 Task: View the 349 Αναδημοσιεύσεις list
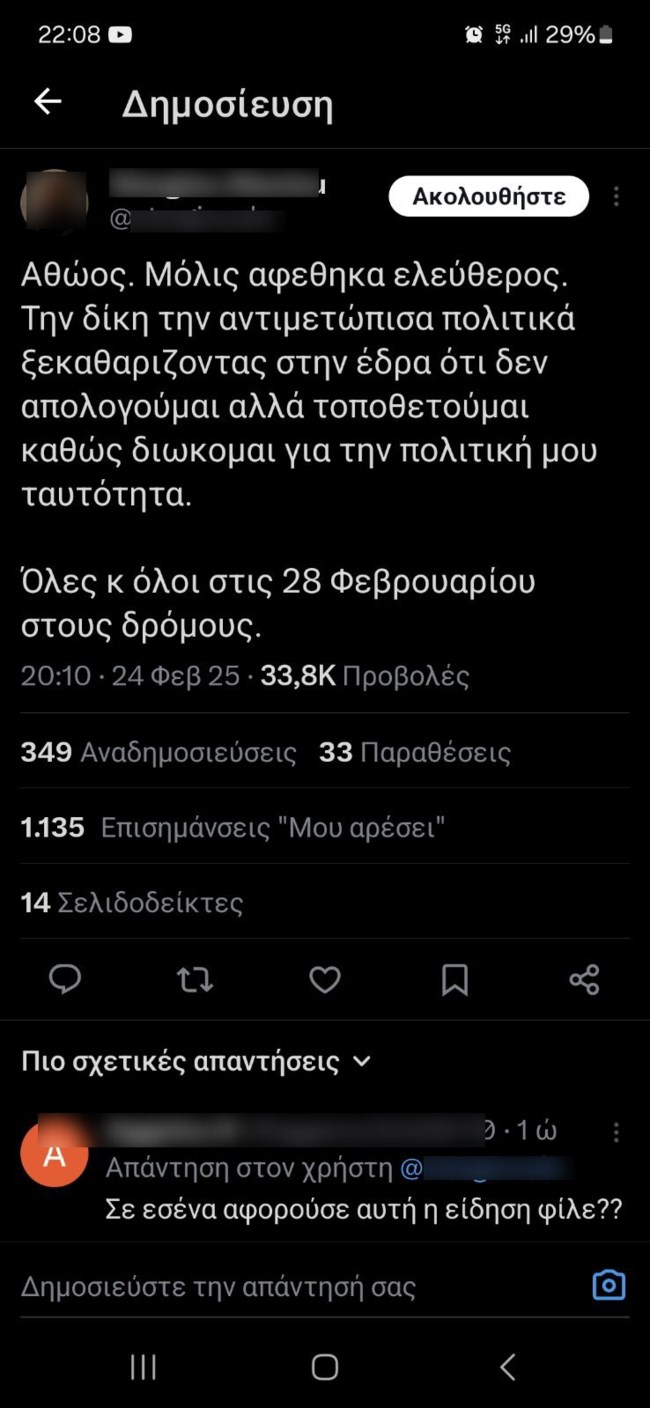tap(159, 752)
